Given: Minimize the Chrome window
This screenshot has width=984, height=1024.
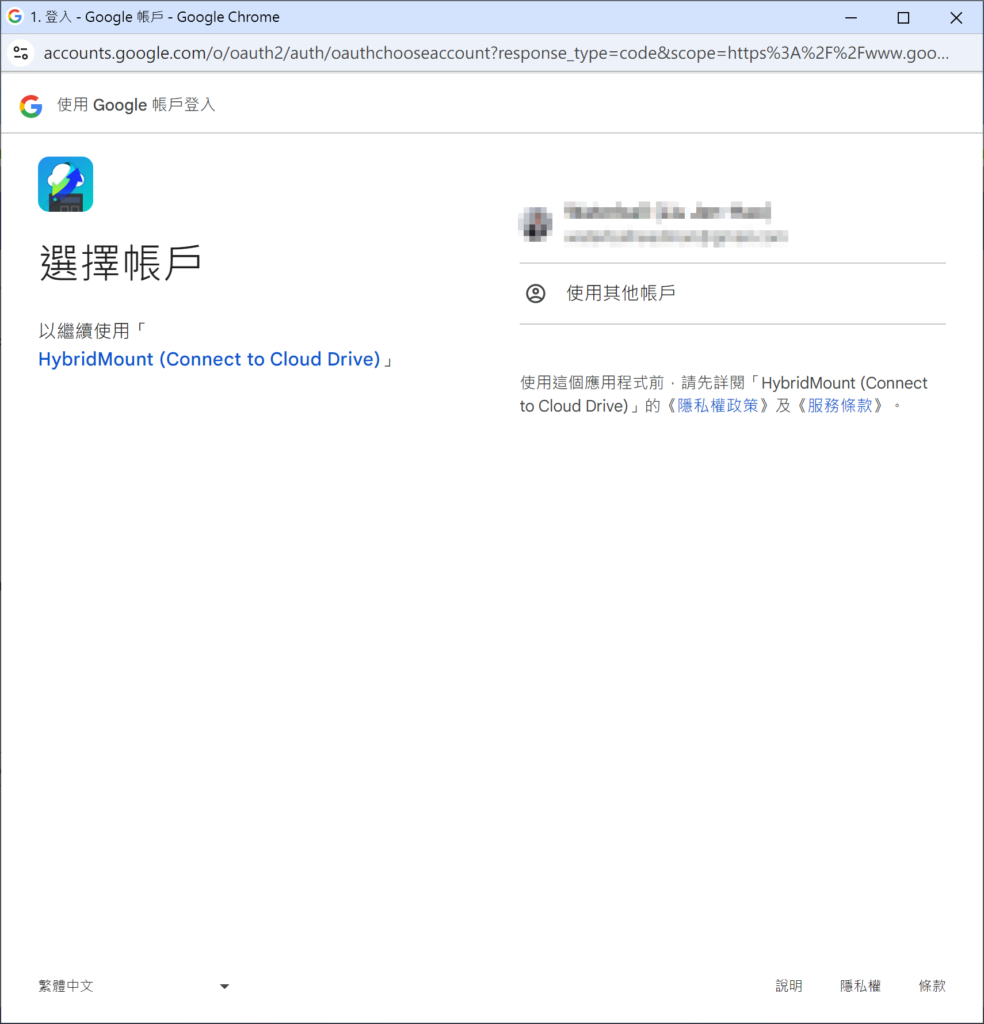Looking at the screenshot, I should (x=851, y=18).
